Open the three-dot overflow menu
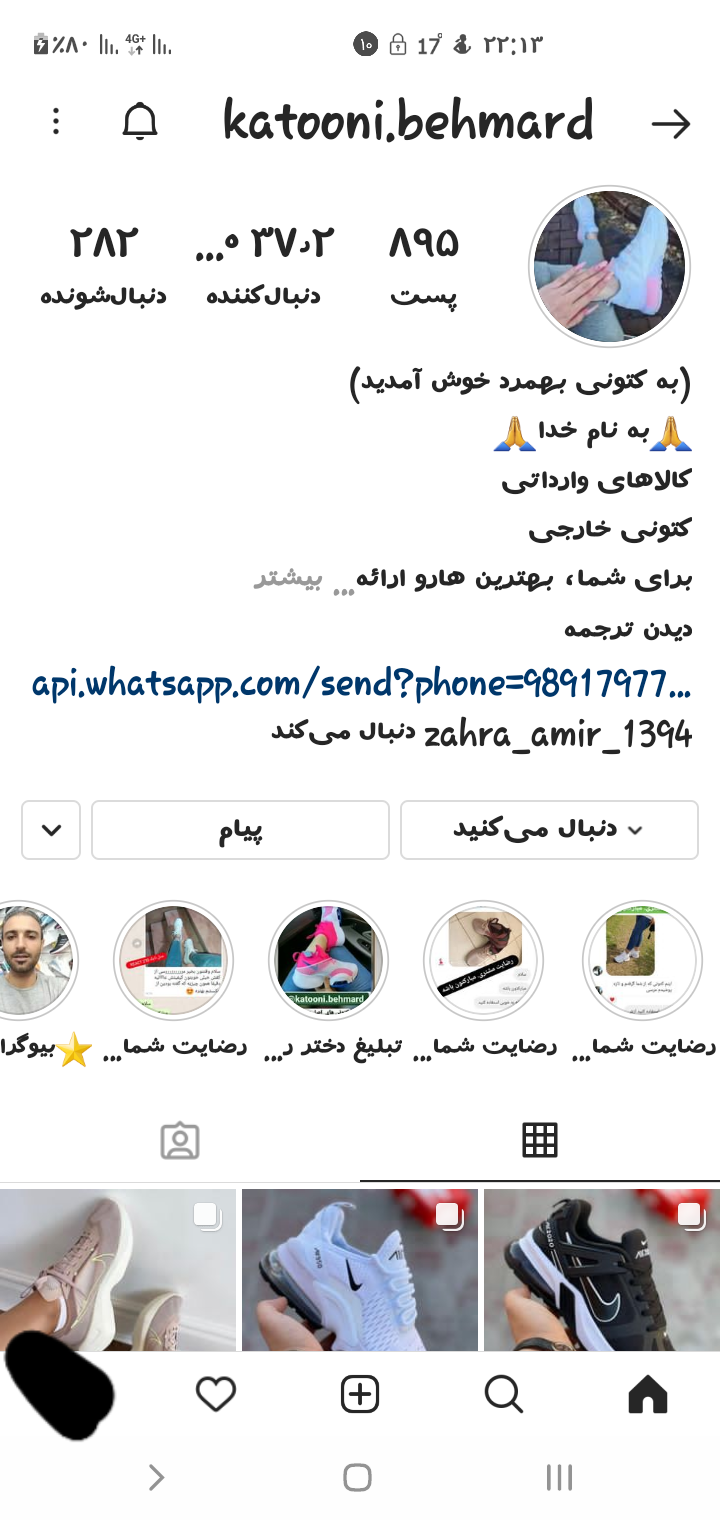The width and height of the screenshot is (720, 1520). coord(56,122)
